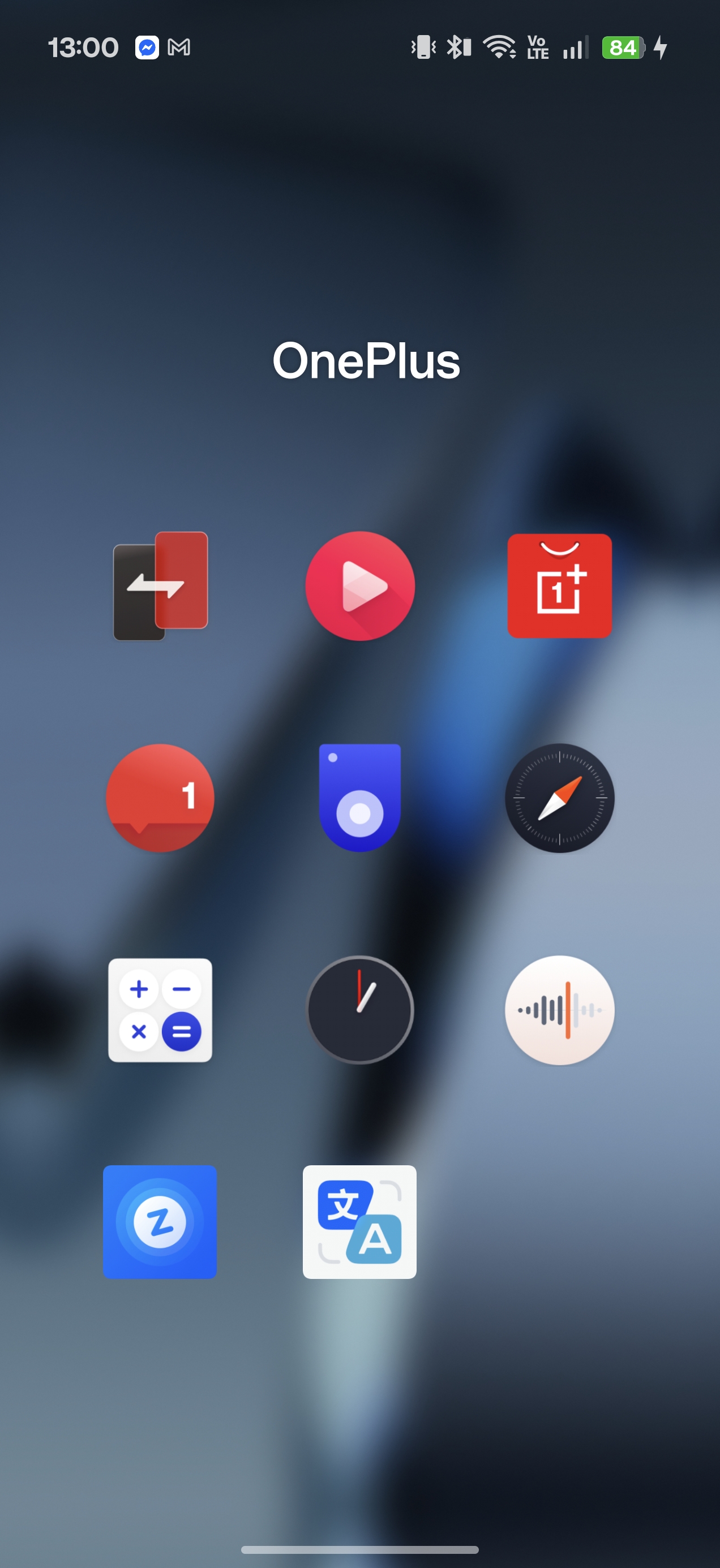Launch the red video player app
Viewport: 720px width, 1568px height.
coord(360,585)
